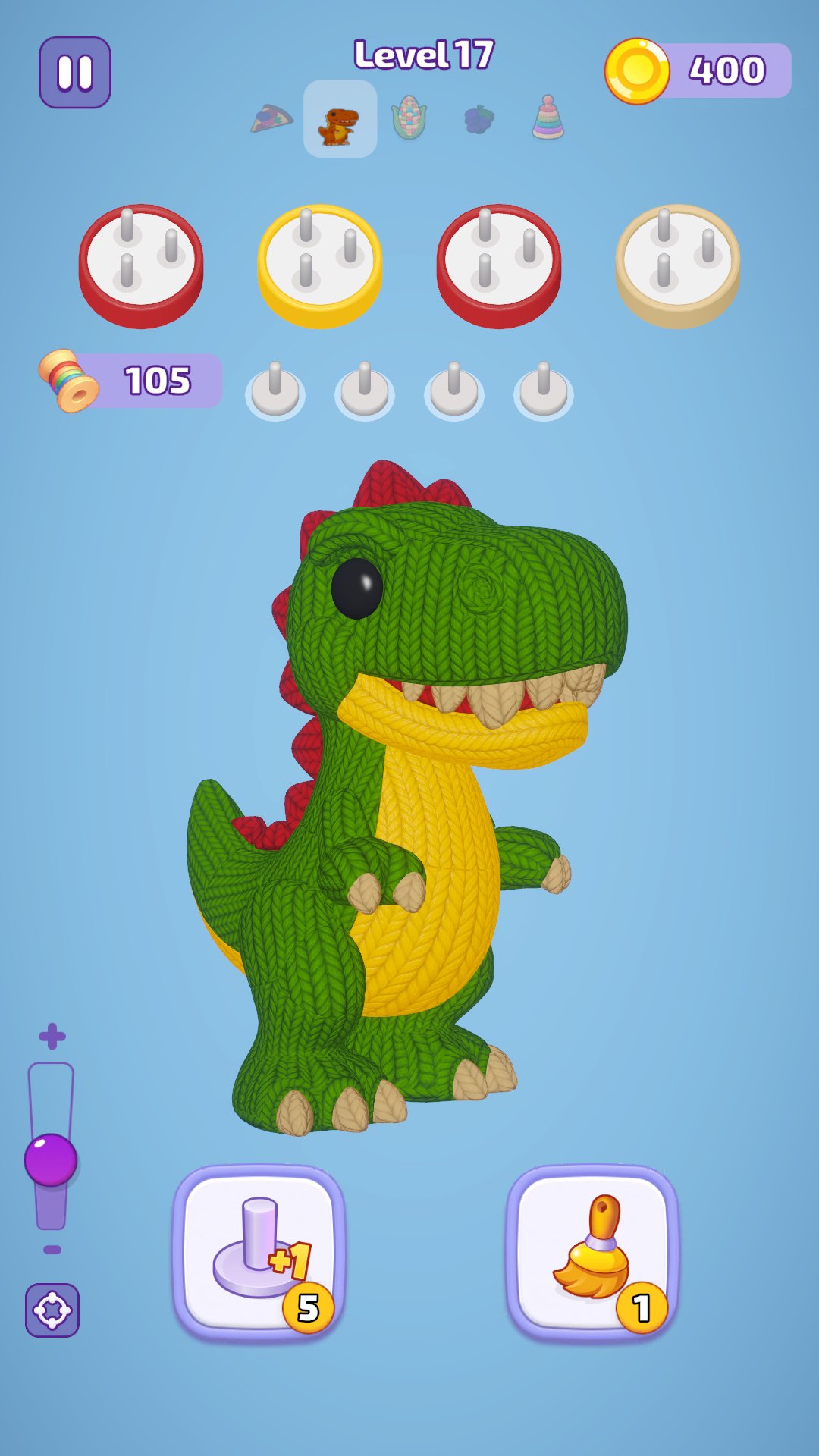Select the beige spool disc
Image resolution: width=819 pixels, height=1456 pixels.
pyautogui.click(x=676, y=265)
